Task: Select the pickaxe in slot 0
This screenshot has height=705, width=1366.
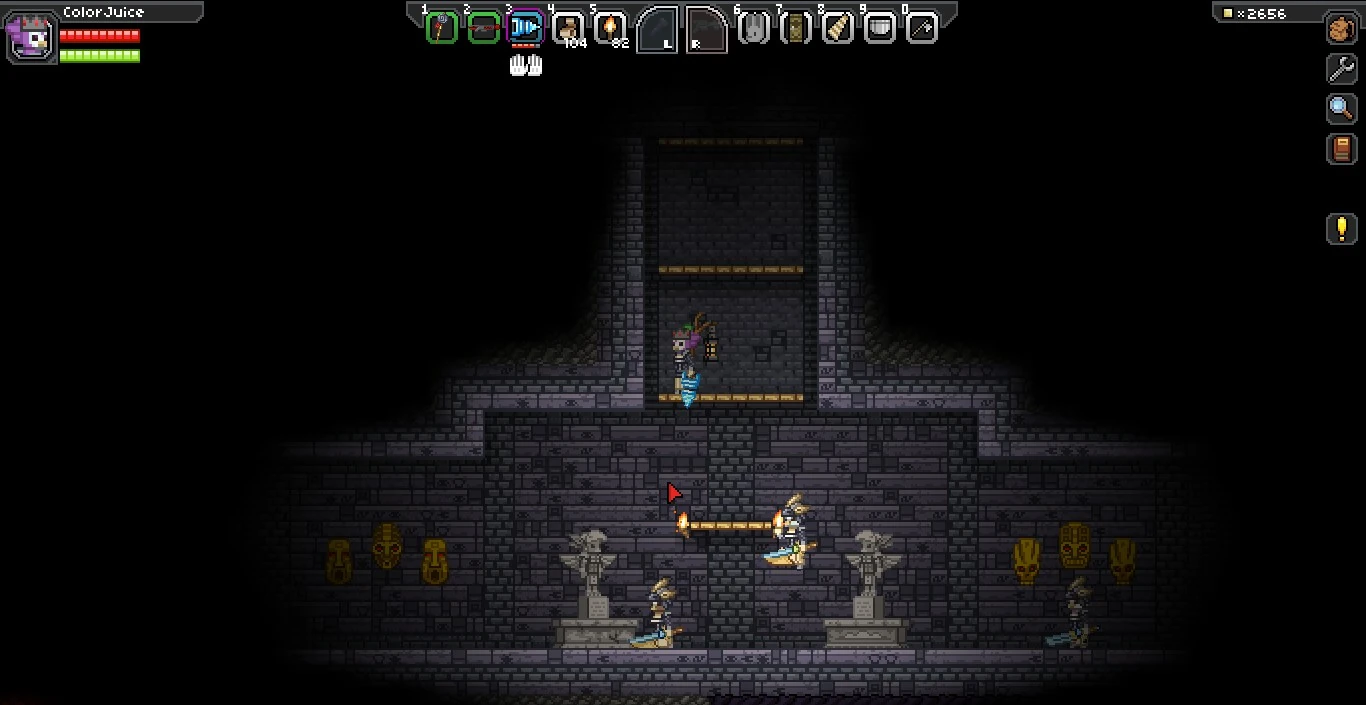Action: tap(921, 28)
